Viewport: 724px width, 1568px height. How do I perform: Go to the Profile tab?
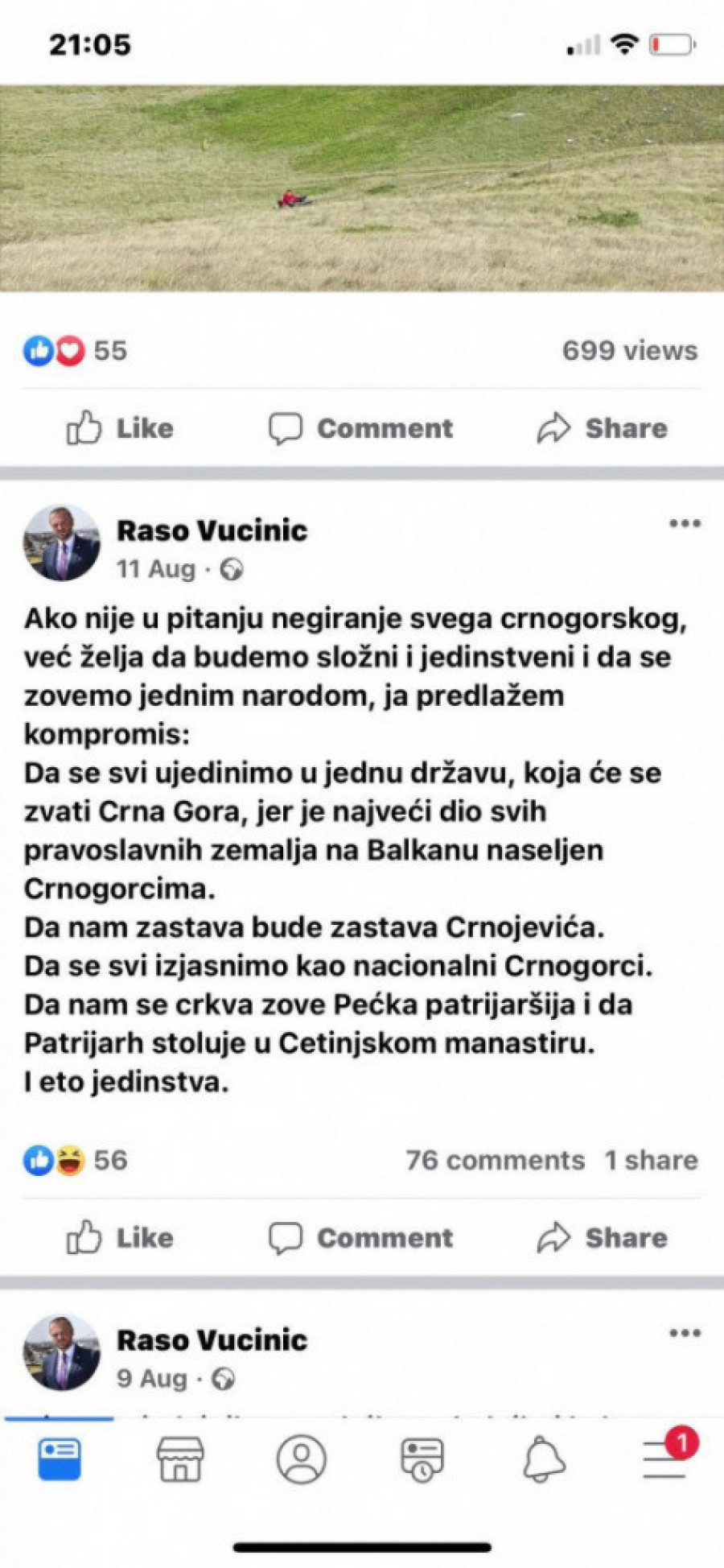click(x=302, y=1459)
